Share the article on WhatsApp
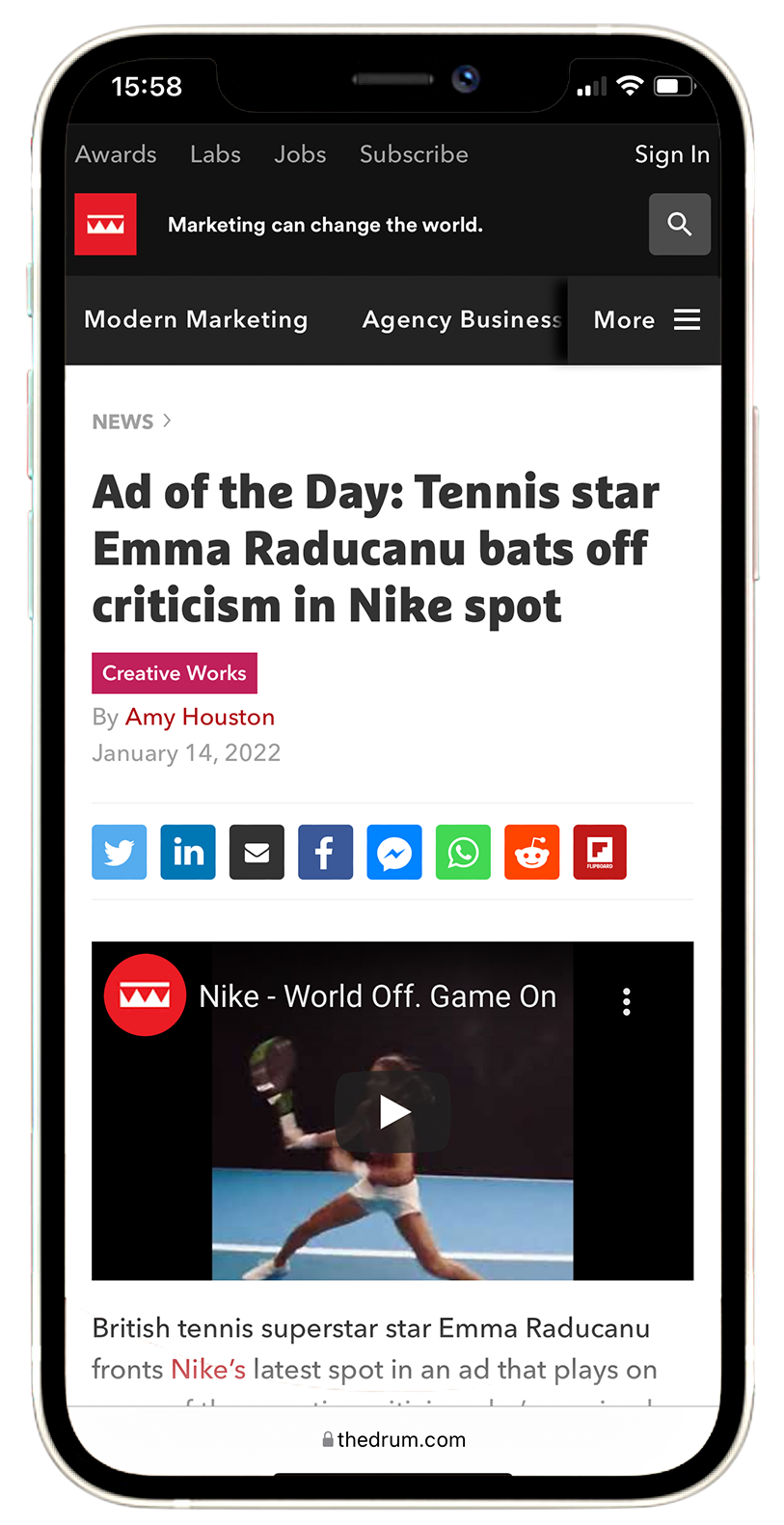The height and width of the screenshot is (1525, 784). click(x=463, y=852)
